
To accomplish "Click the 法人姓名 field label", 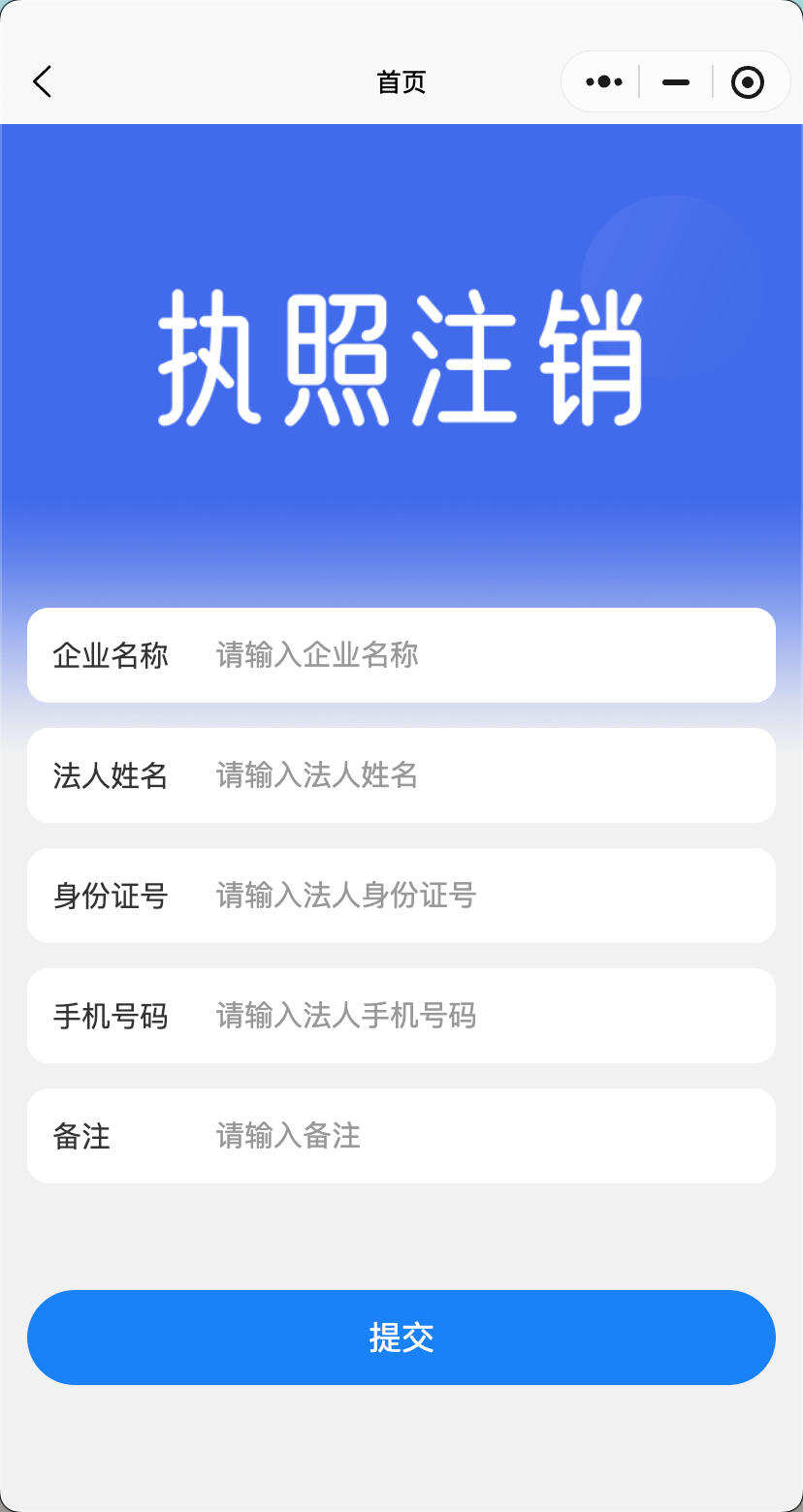I will (x=110, y=774).
